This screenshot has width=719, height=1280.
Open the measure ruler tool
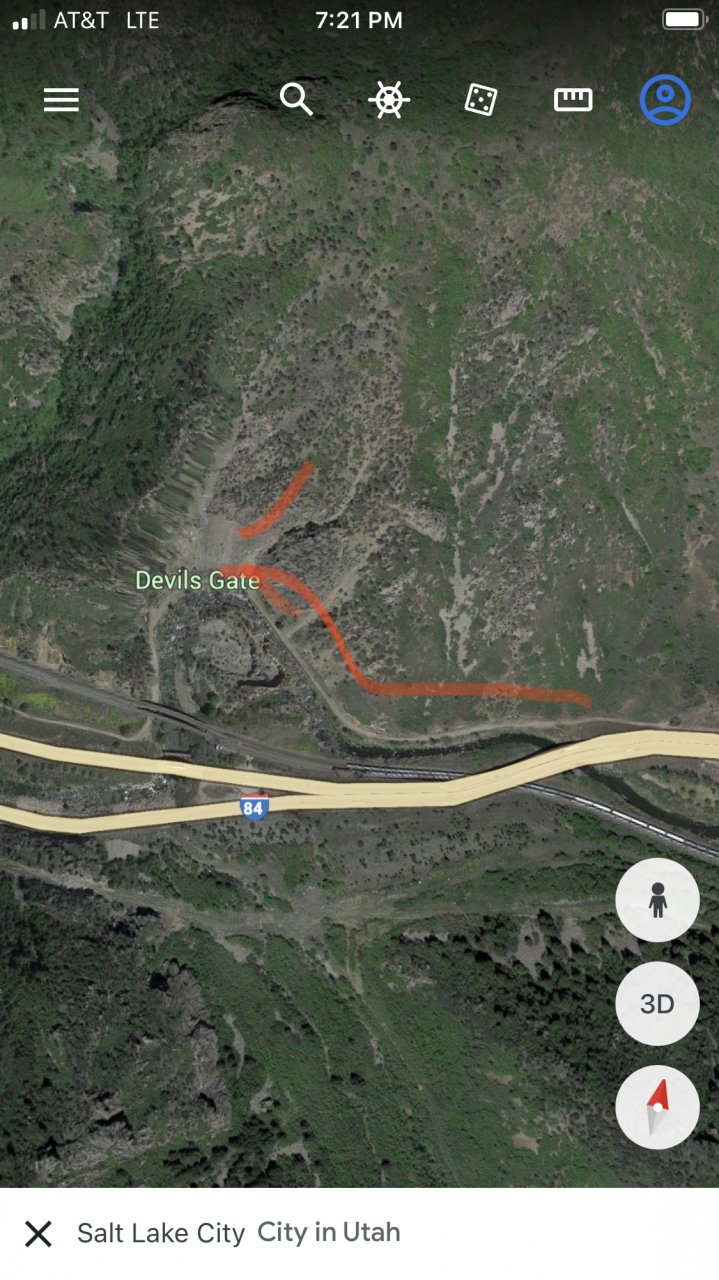[x=573, y=100]
